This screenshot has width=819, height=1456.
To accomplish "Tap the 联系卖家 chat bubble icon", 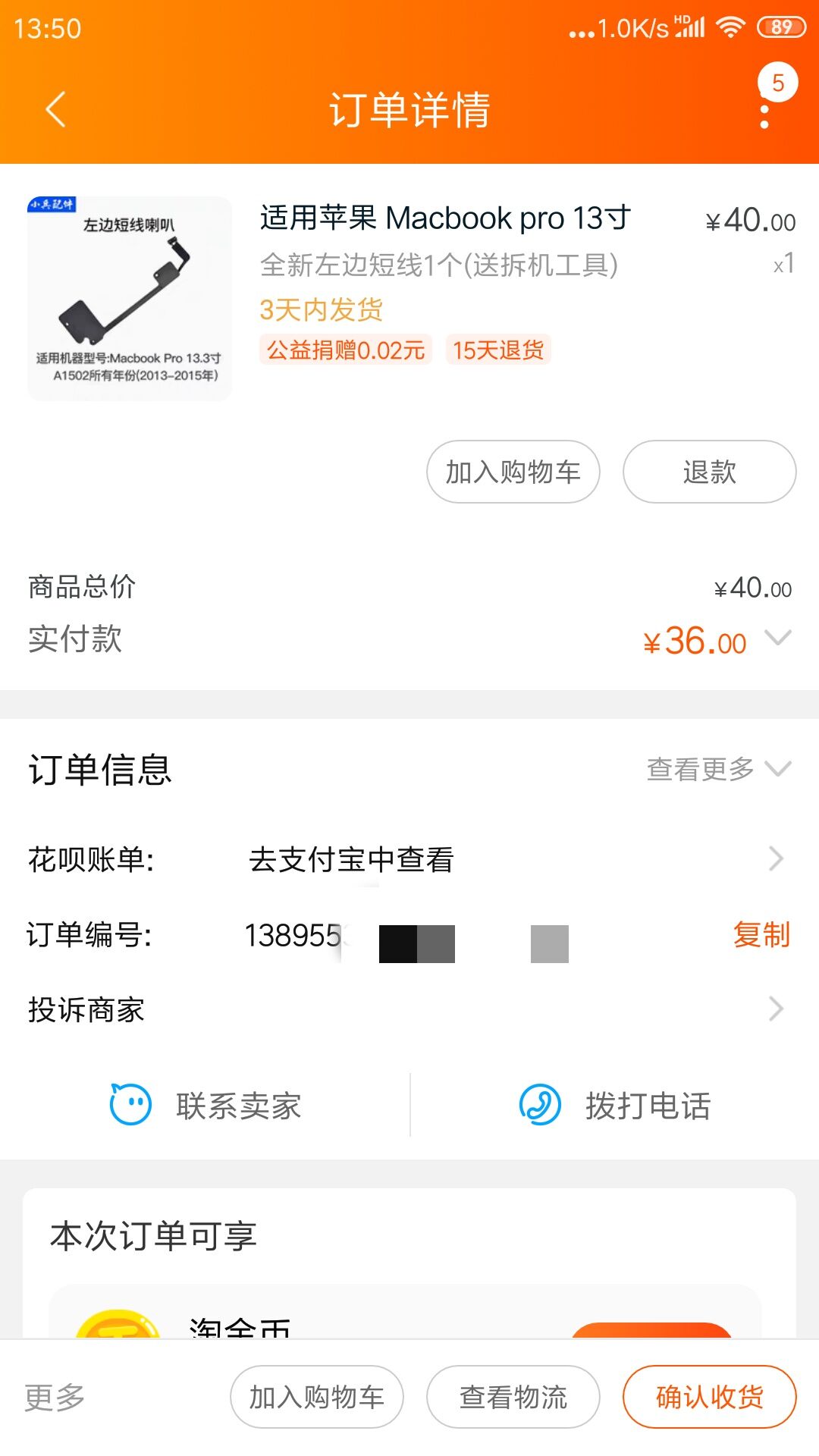I will [130, 1106].
